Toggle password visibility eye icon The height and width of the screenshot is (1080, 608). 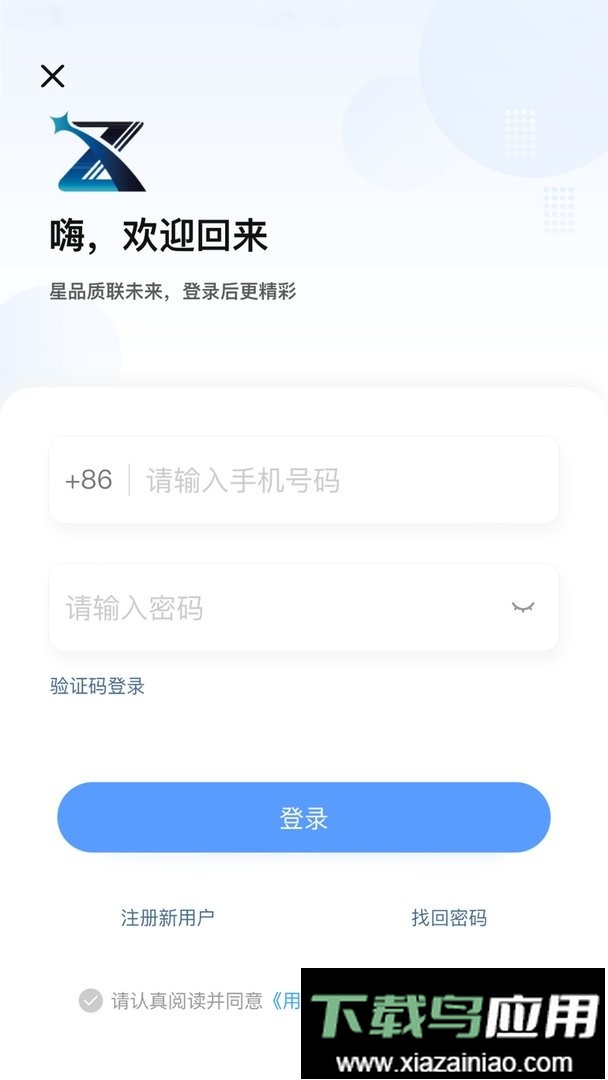[x=523, y=607]
